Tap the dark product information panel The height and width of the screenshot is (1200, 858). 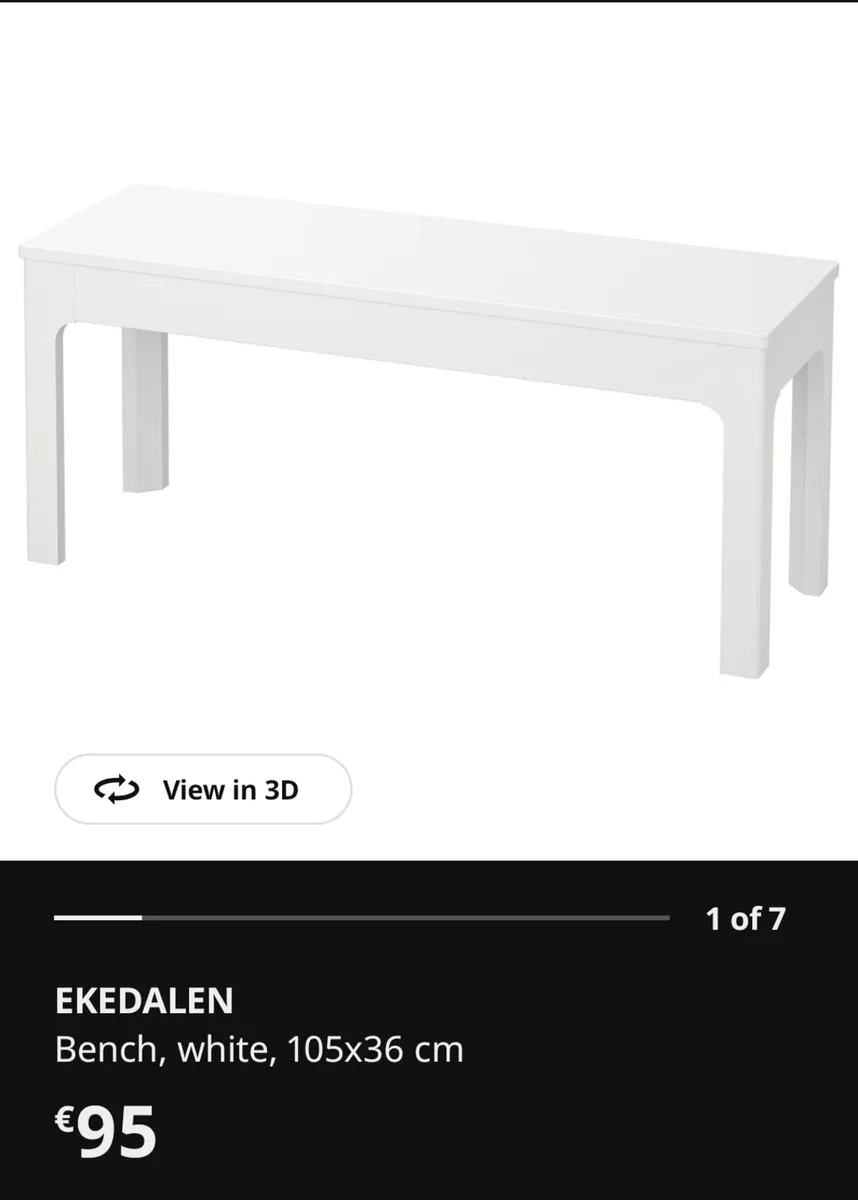click(x=429, y=1030)
